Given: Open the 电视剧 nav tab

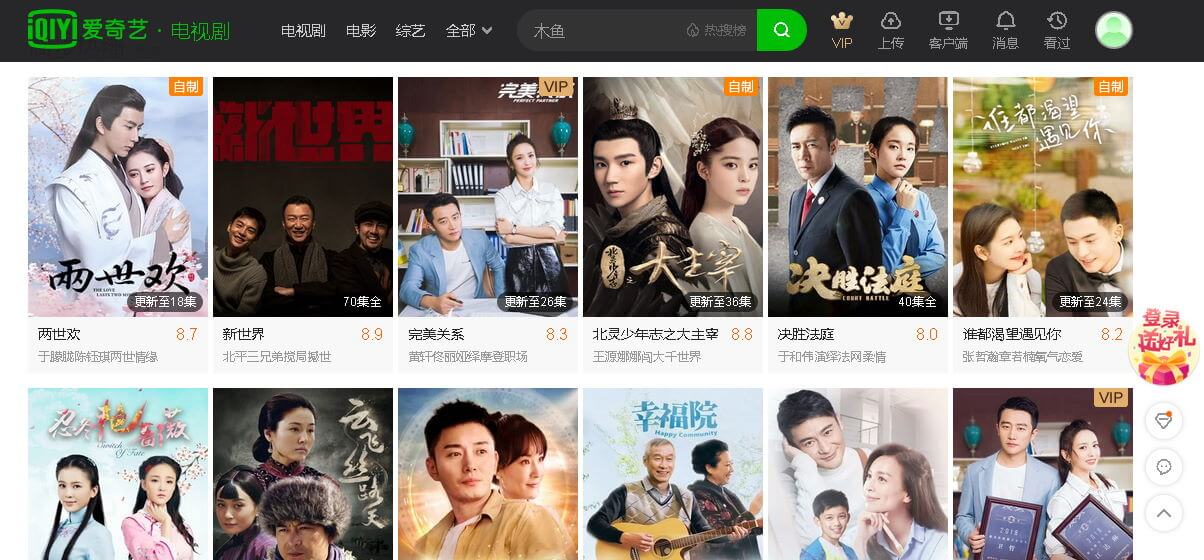Looking at the screenshot, I should tap(303, 31).
